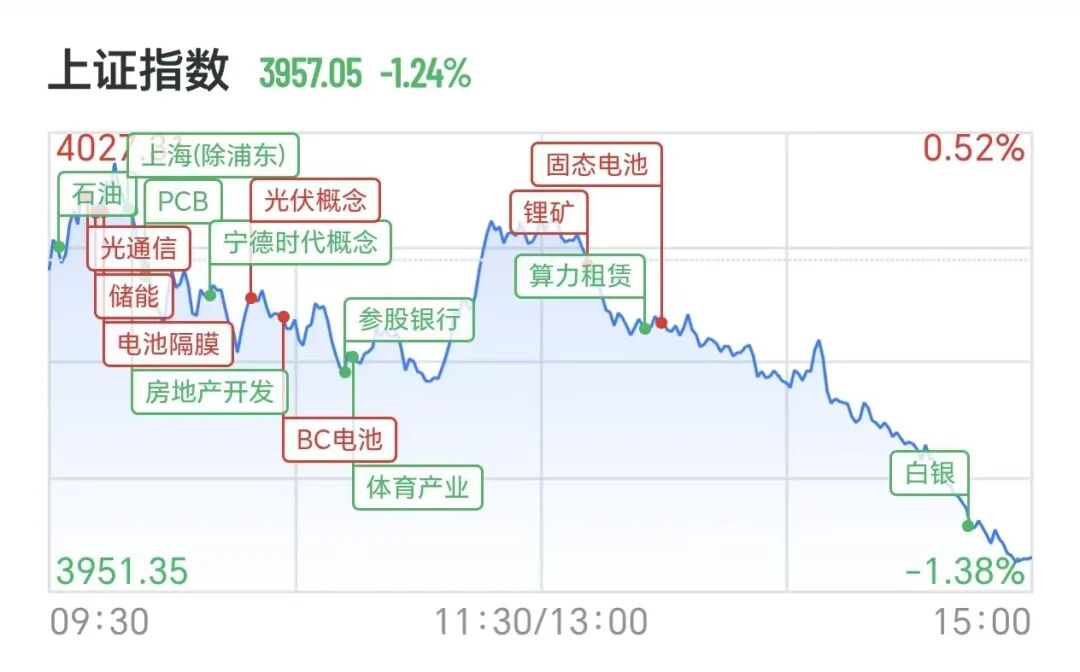Screen dimensions: 1080x672
Task: Open the 固态电池 sector tag
Action: 596,165
